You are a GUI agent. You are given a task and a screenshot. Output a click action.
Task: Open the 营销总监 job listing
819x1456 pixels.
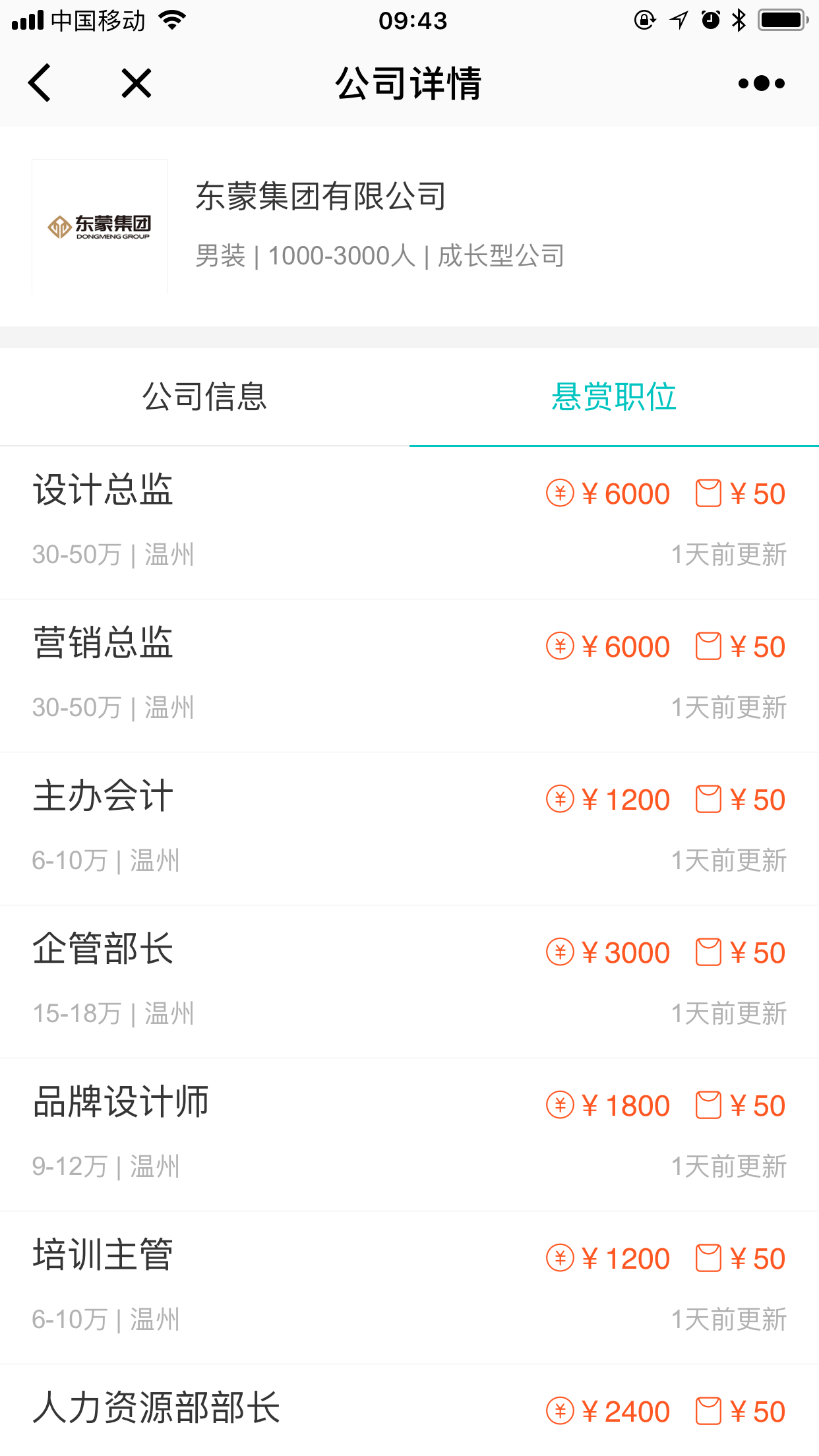(409, 676)
